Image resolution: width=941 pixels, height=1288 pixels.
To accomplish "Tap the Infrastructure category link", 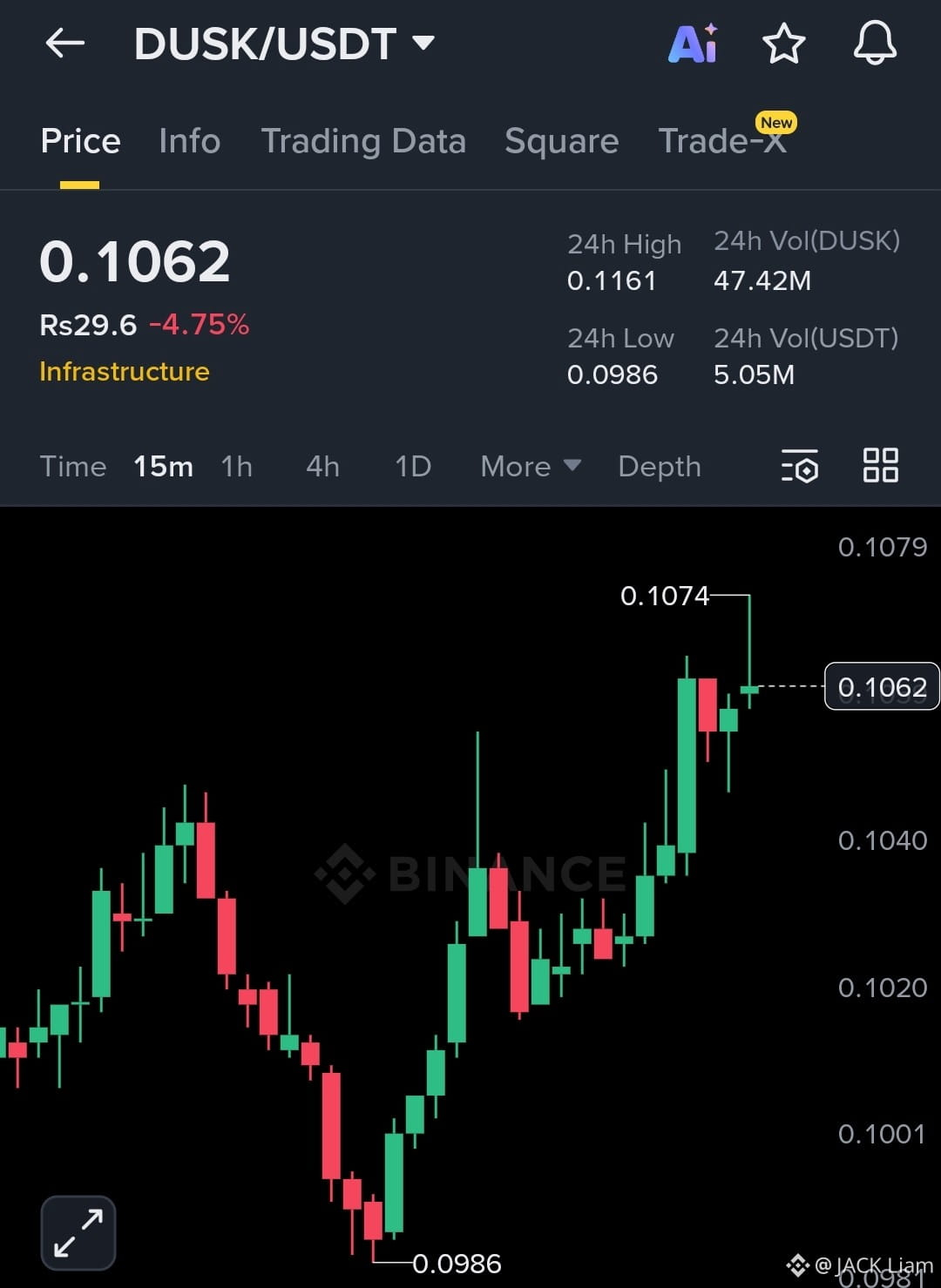I will click(125, 372).
